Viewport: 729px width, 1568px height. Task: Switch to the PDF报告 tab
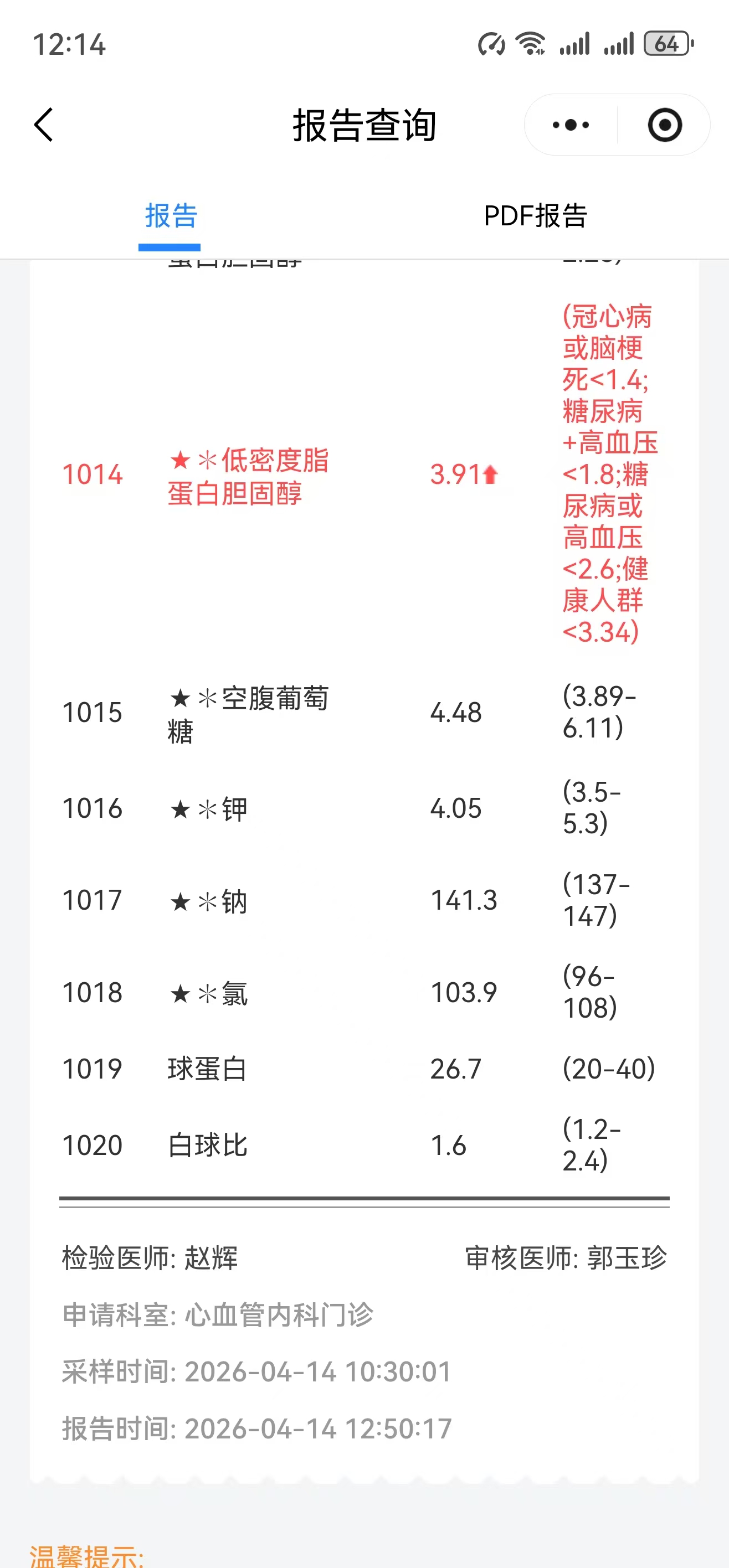click(x=535, y=216)
